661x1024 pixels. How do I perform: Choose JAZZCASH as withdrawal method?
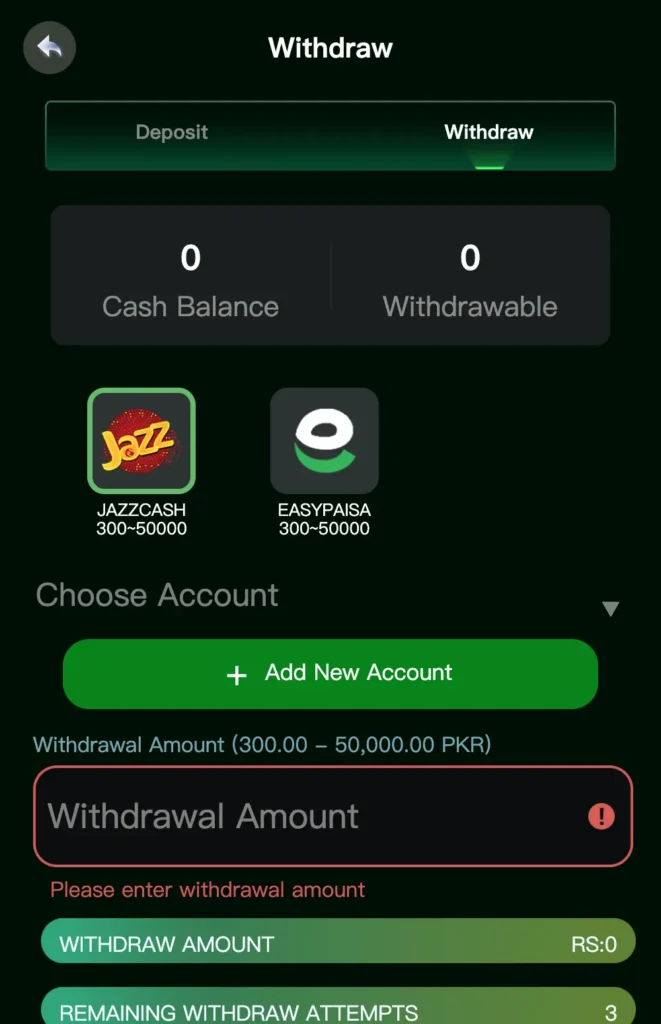coord(141,441)
